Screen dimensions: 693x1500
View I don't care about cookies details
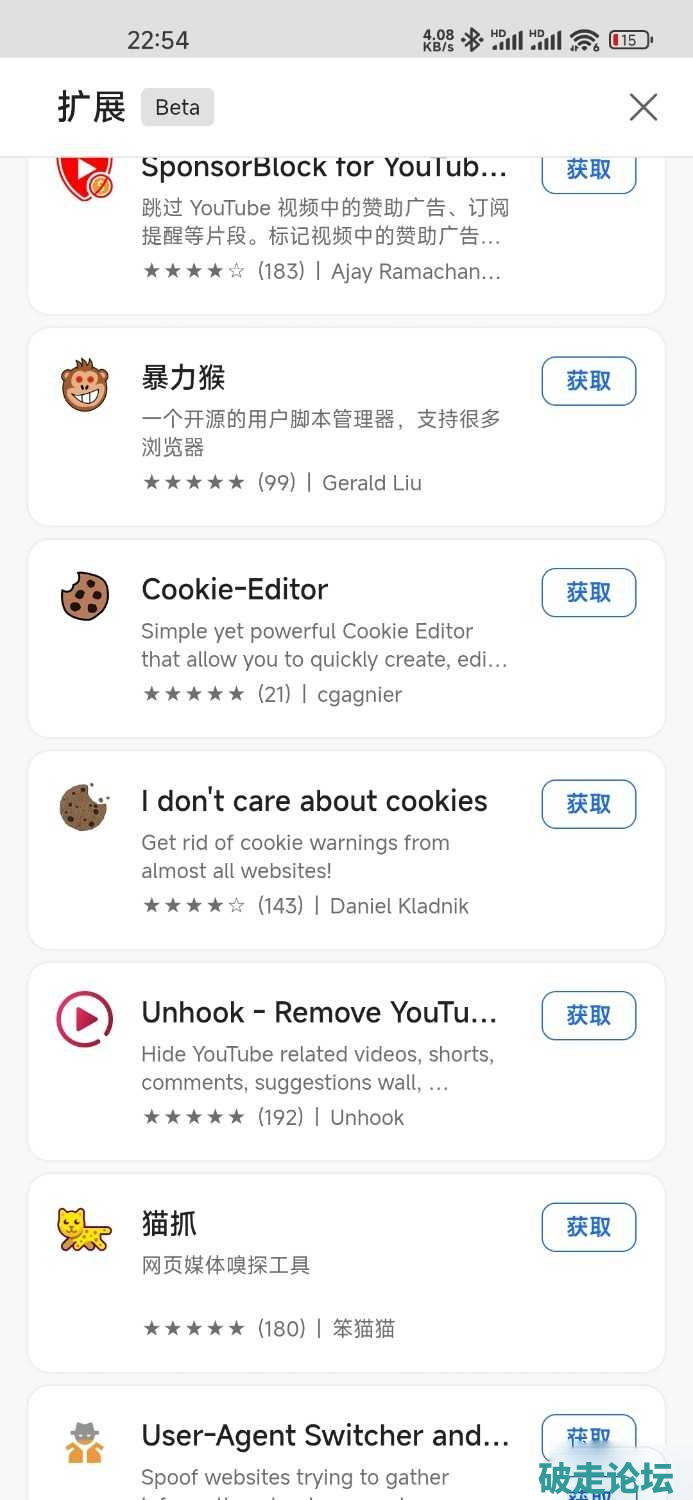click(x=300, y=852)
